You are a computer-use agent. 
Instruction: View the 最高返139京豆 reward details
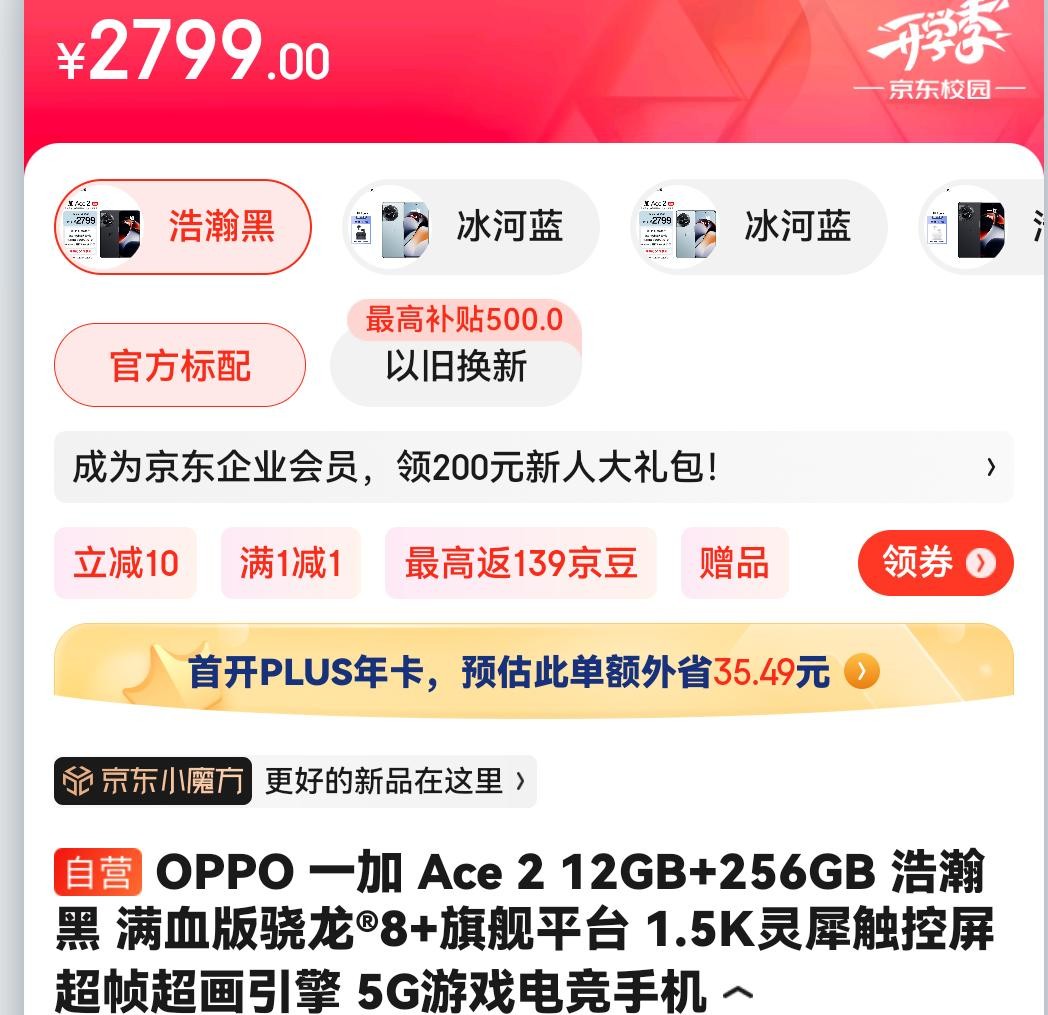[x=520, y=563]
